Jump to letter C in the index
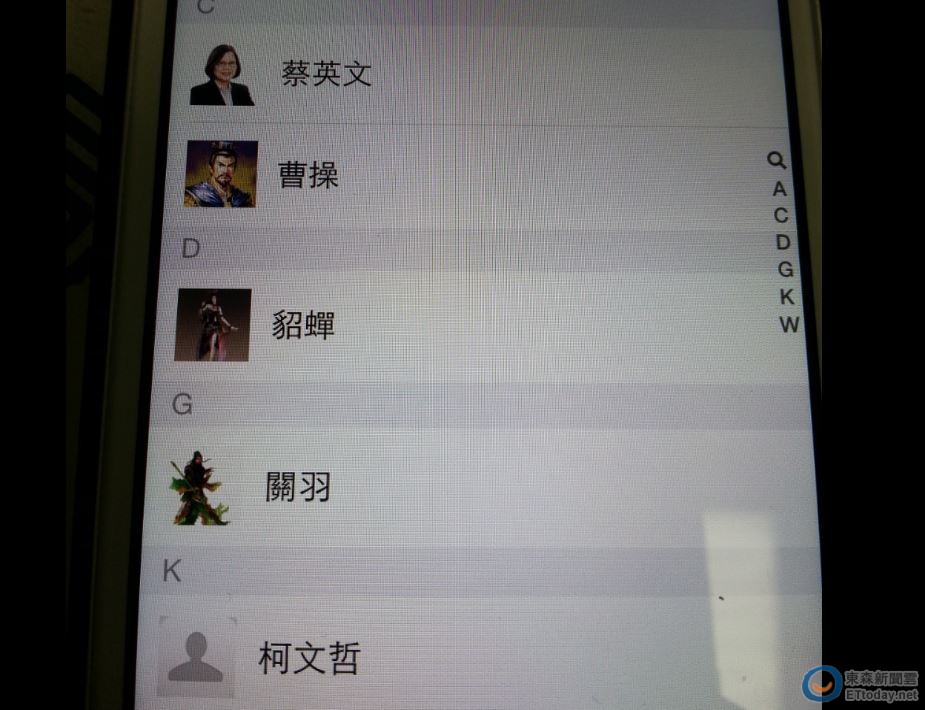 pos(781,215)
